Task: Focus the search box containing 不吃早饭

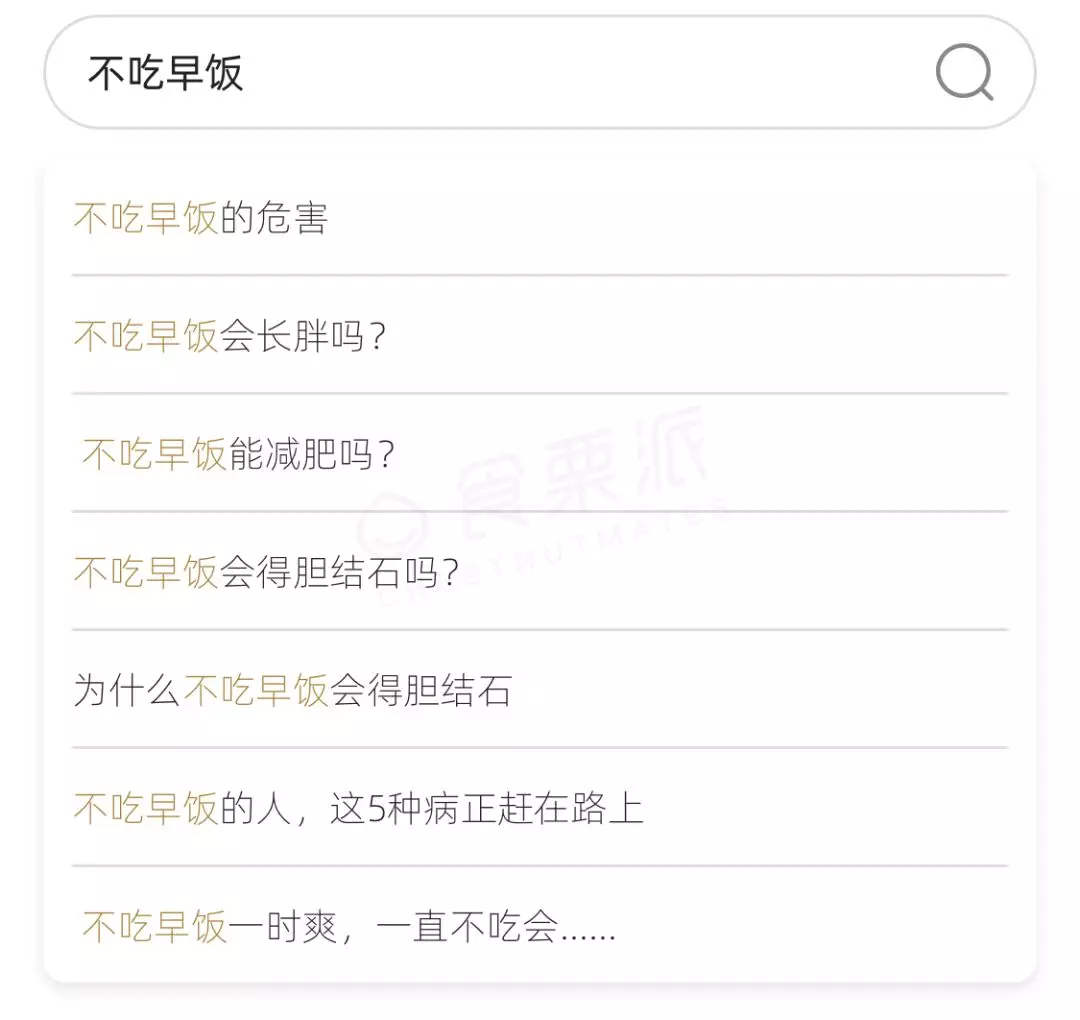Action: (540, 72)
